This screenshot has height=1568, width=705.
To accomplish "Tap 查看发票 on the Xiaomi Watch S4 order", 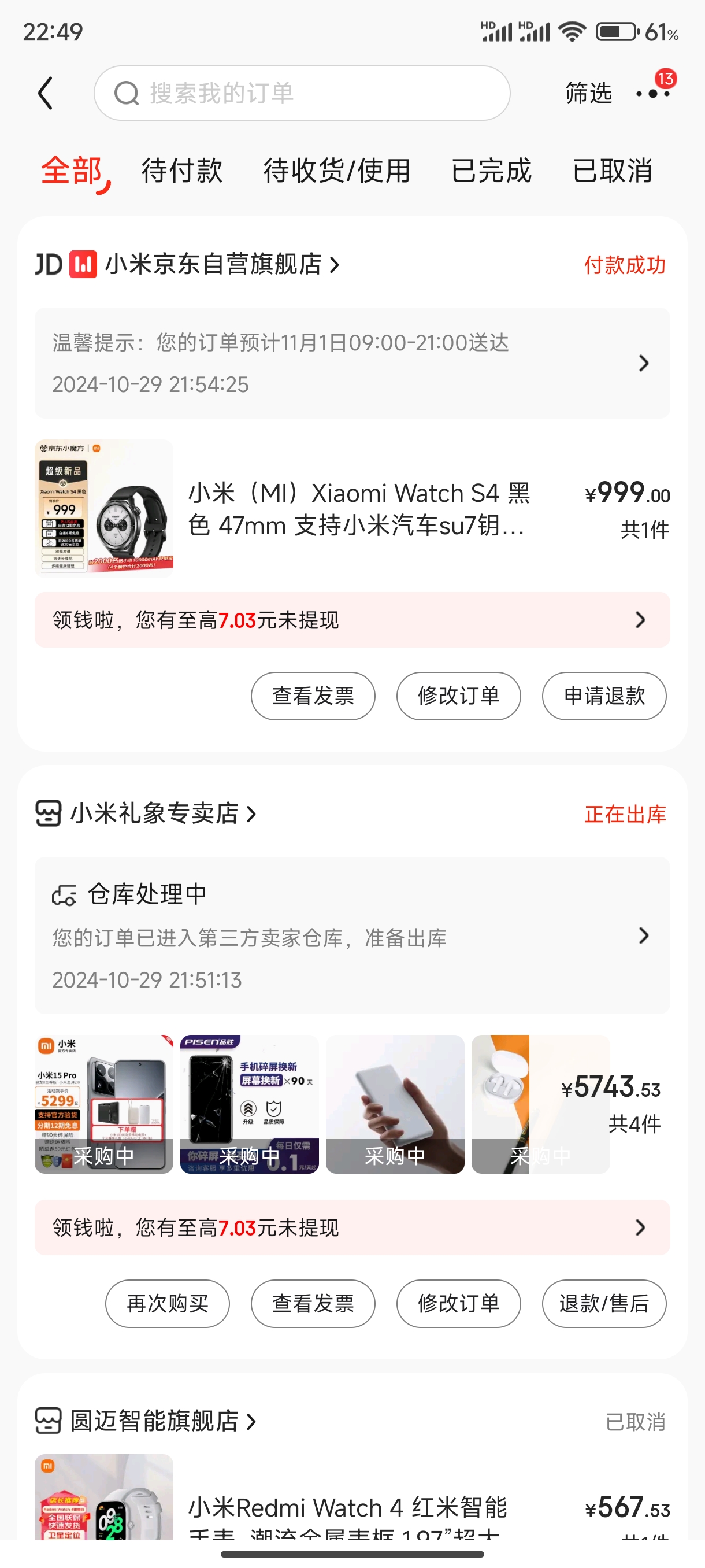I will 313,696.
